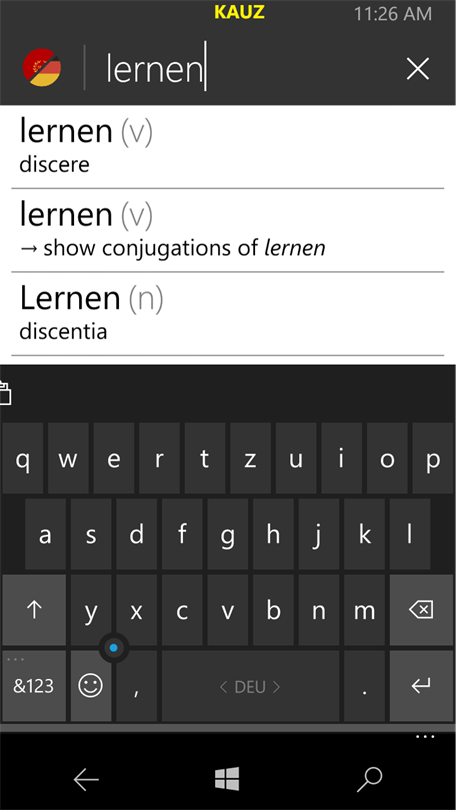Switch keyboard to &123 symbols
Screen dimensions: 456x810
34,686
